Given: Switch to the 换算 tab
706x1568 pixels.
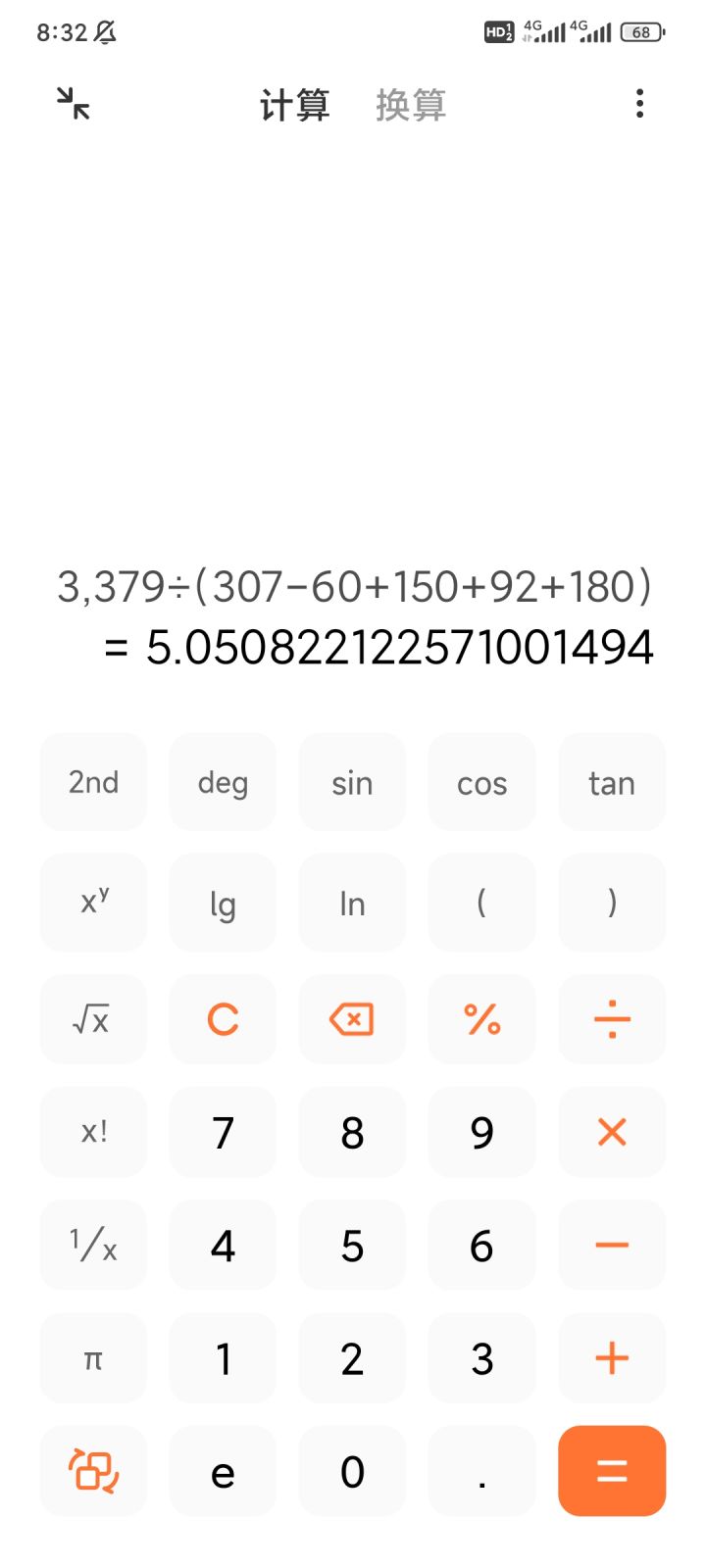Looking at the screenshot, I should (x=411, y=105).
